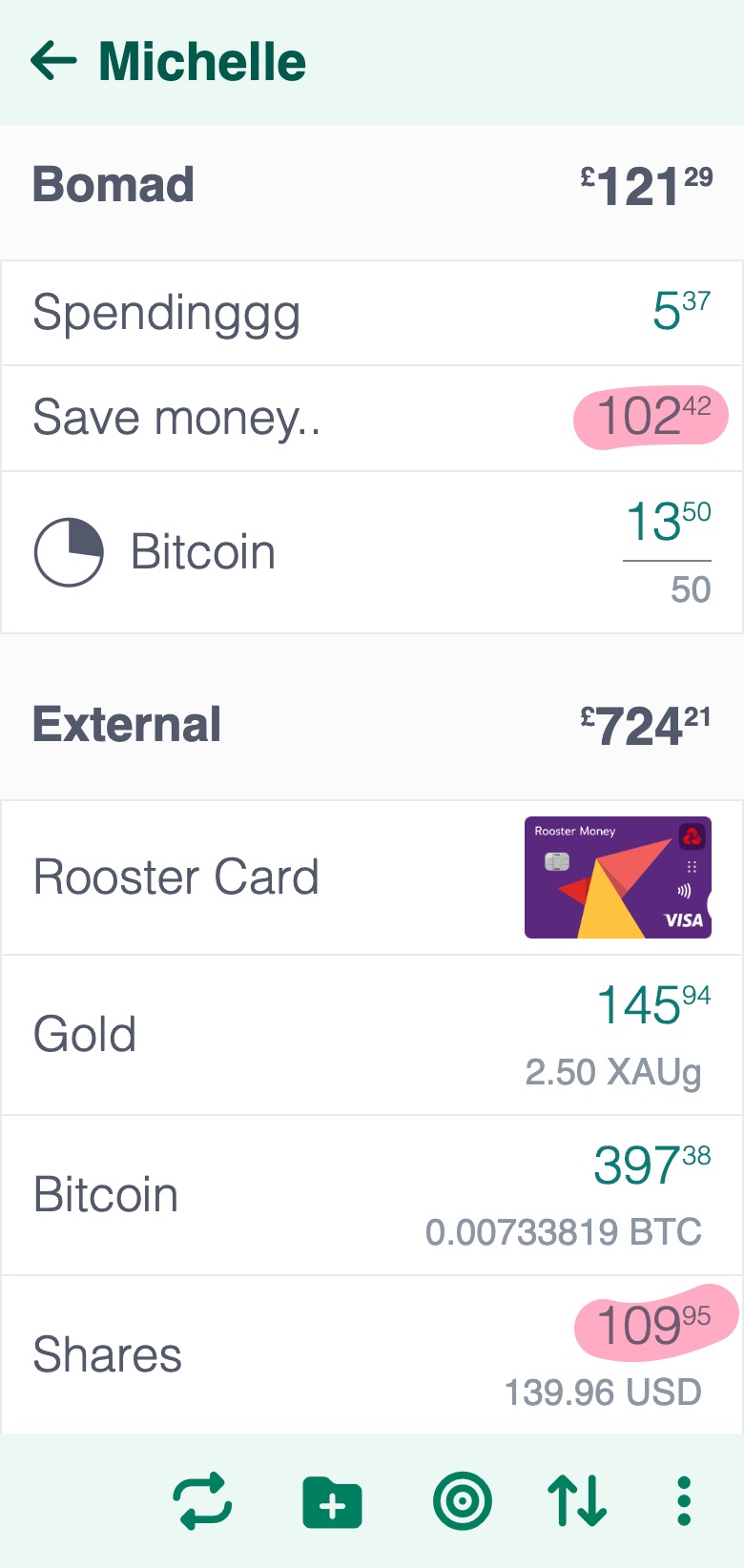Open the three-dot overflow menu

pyautogui.click(x=683, y=1501)
